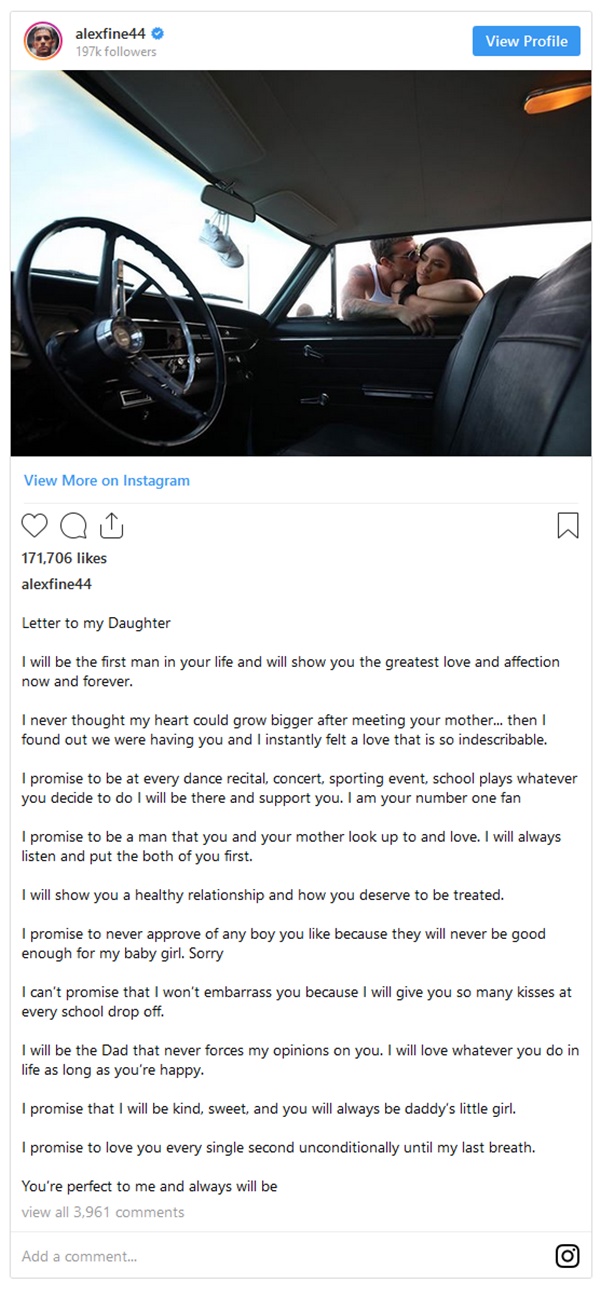Image resolution: width=600 pixels, height=1296 pixels.
Task: Tap the View Profile button
Action: click(526, 41)
